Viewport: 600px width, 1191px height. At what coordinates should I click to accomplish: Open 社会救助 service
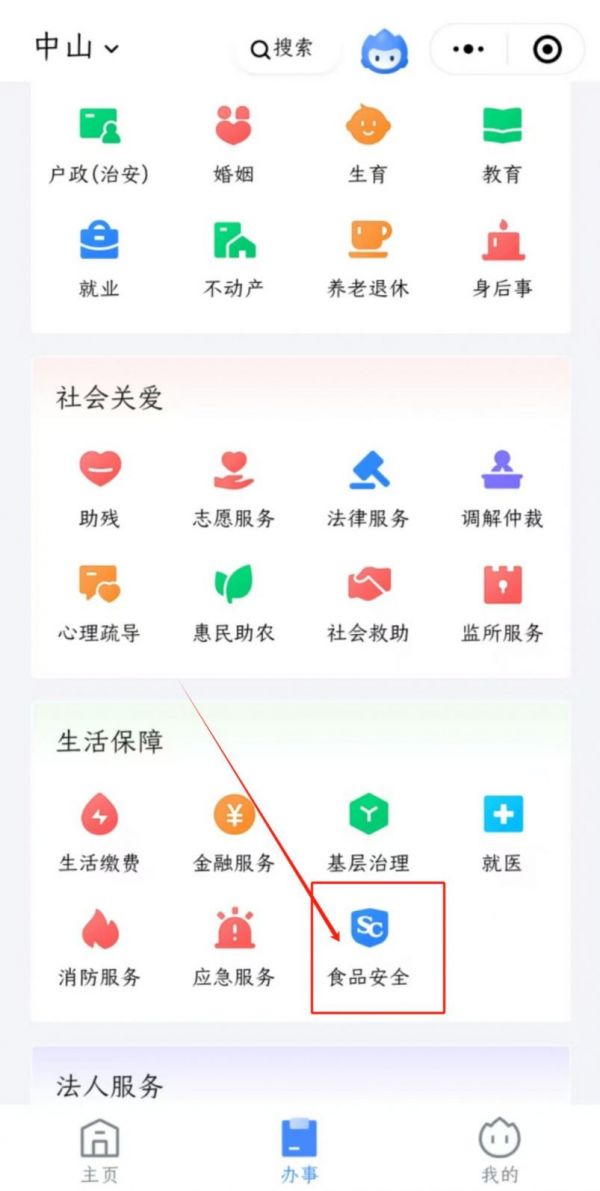(x=368, y=604)
